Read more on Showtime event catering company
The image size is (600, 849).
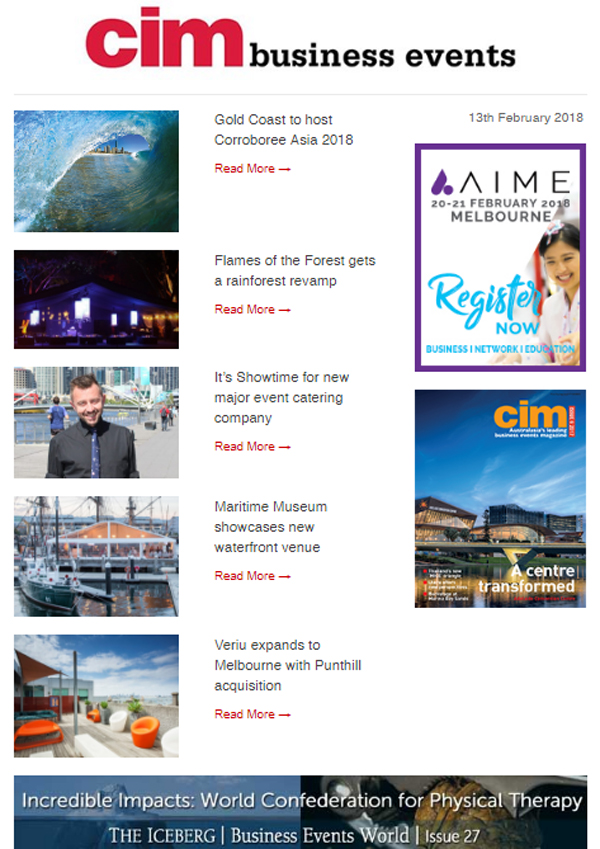tap(252, 447)
